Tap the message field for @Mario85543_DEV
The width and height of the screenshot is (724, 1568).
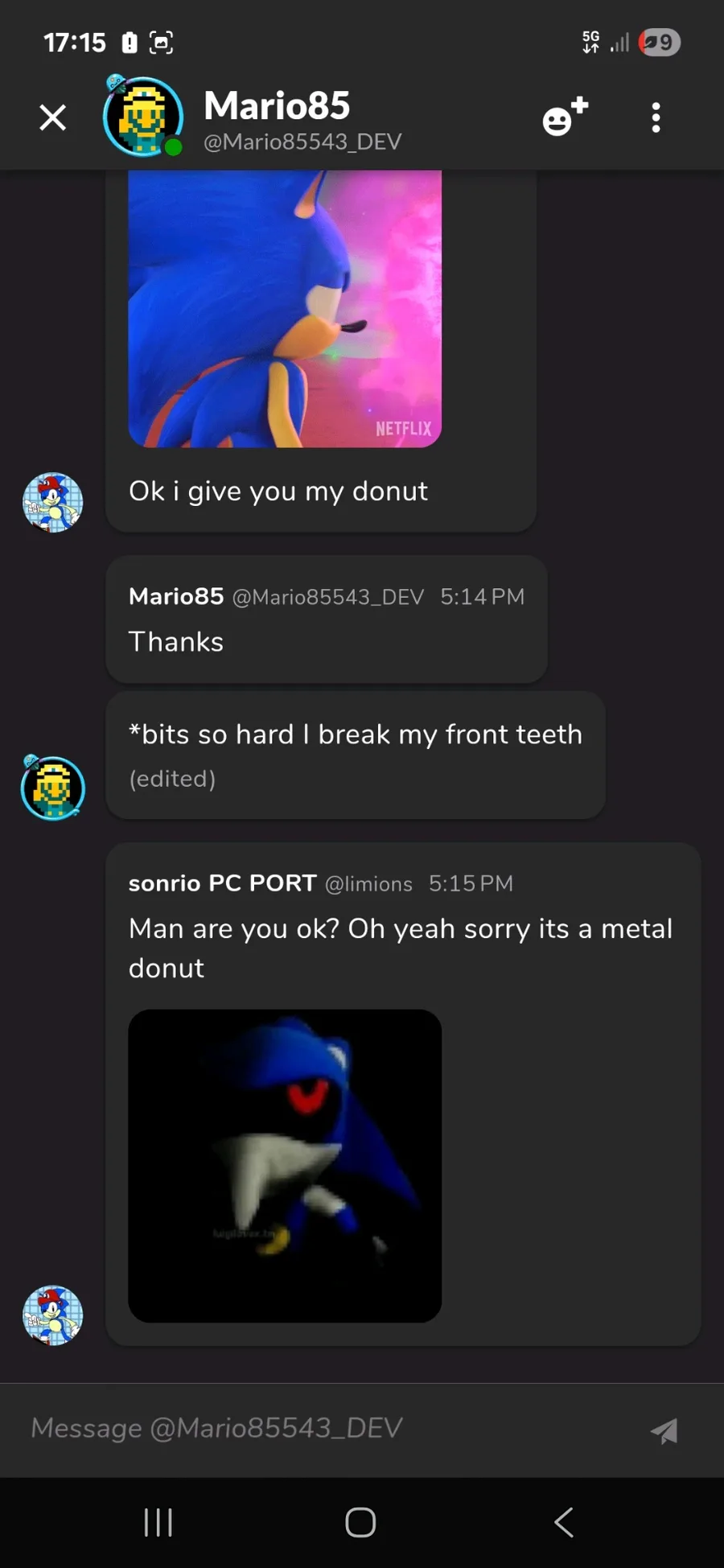click(322, 1428)
